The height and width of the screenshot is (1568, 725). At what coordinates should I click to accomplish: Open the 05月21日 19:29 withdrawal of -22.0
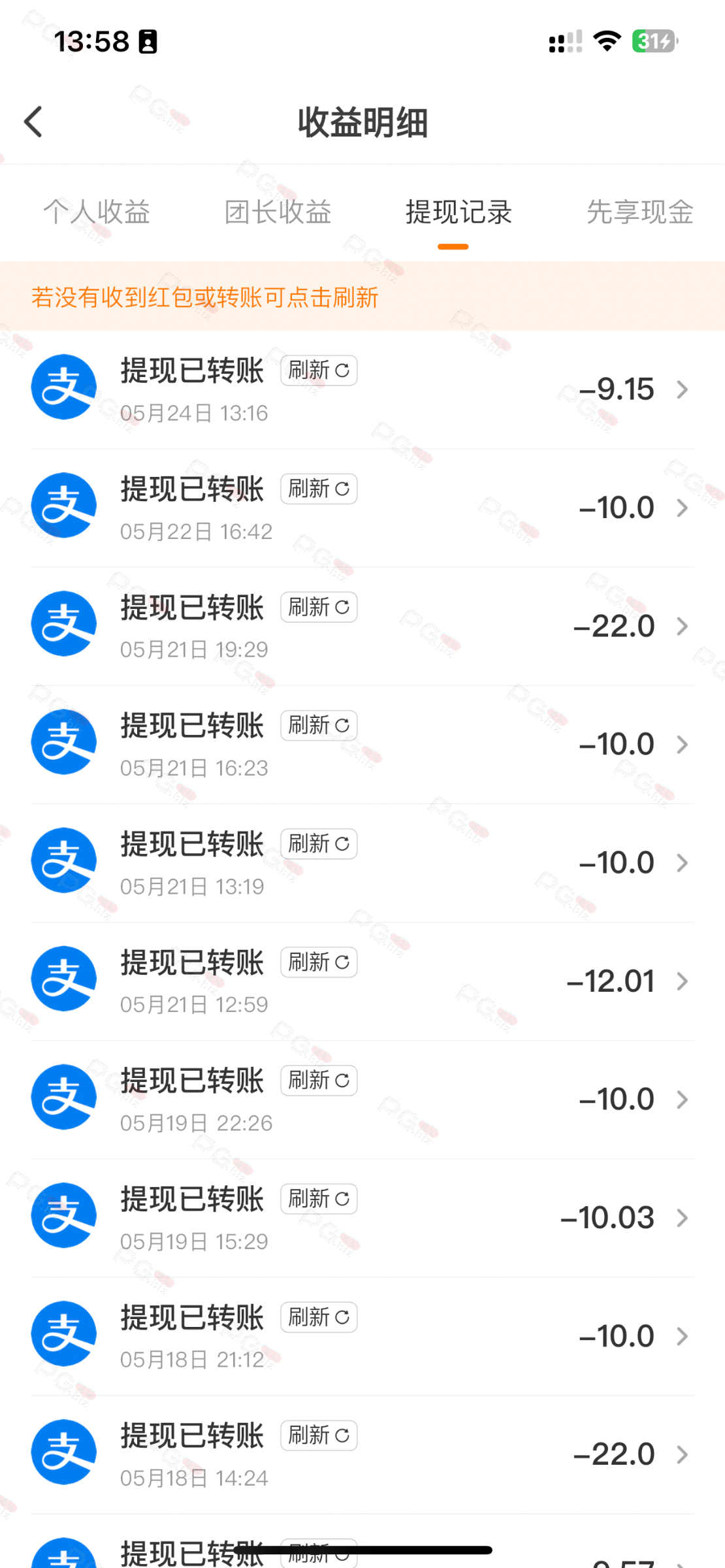[362, 627]
